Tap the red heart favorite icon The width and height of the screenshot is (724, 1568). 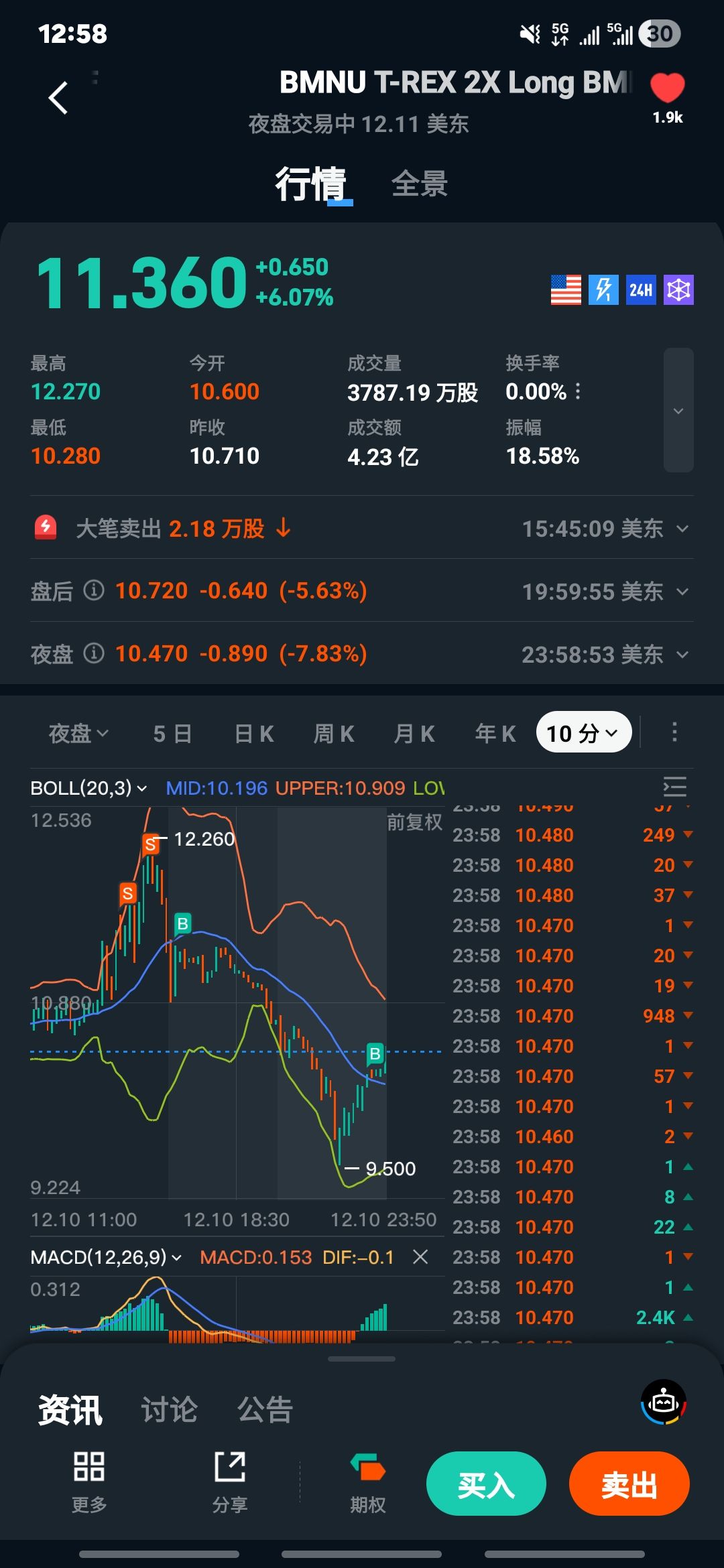coord(667,88)
